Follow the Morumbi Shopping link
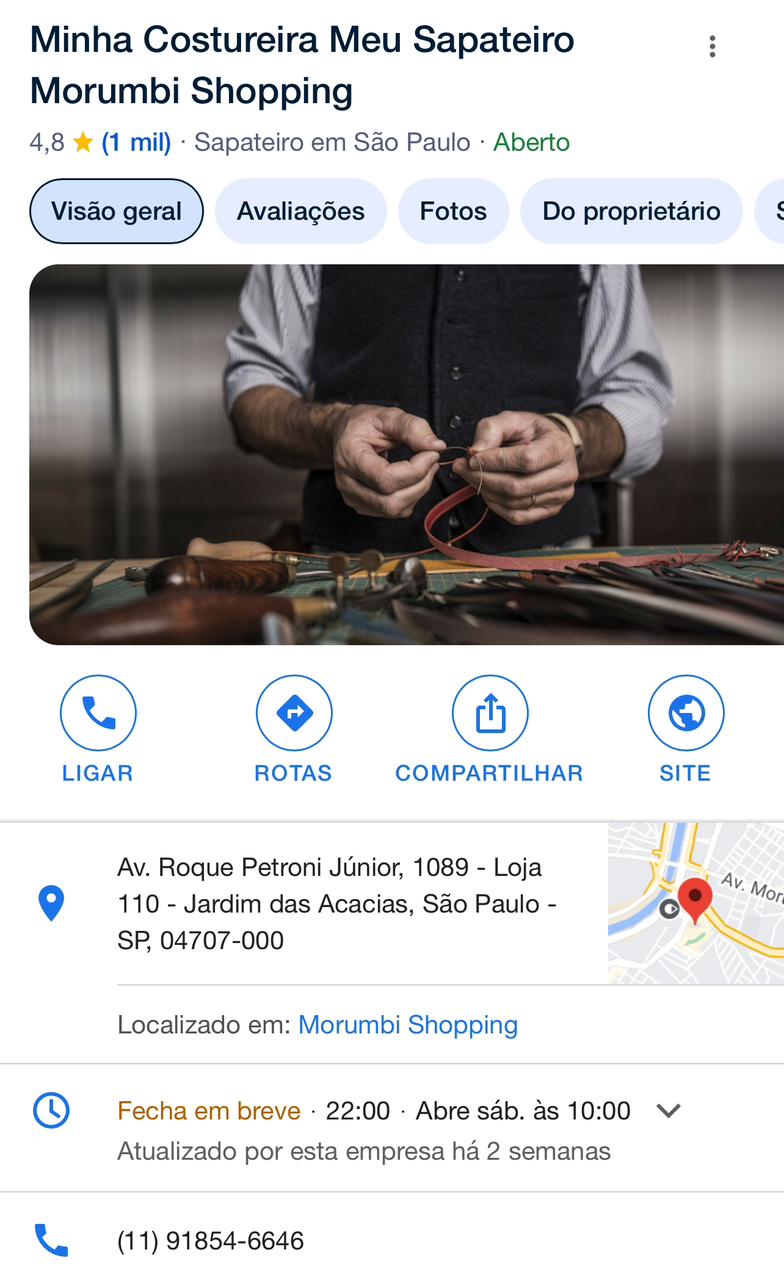 (408, 1025)
